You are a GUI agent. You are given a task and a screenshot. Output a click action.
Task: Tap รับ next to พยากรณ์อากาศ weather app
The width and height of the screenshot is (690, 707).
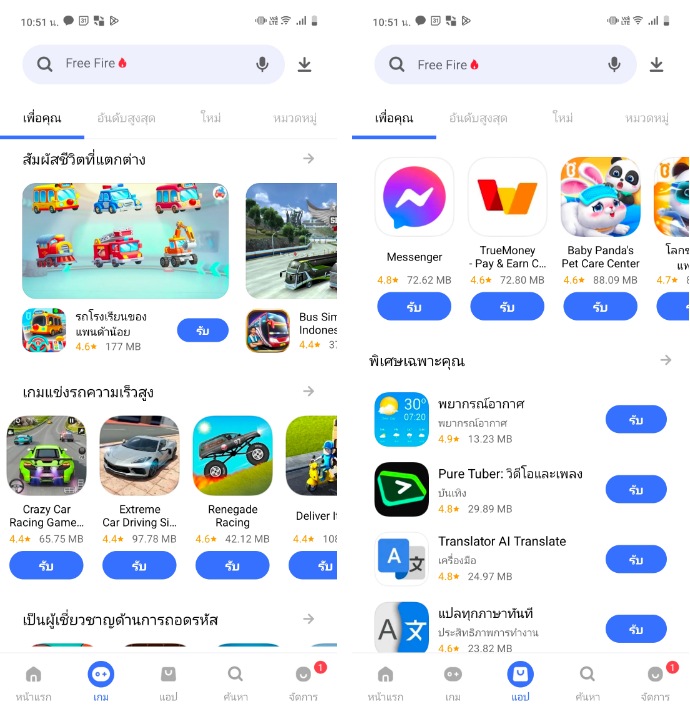(636, 419)
